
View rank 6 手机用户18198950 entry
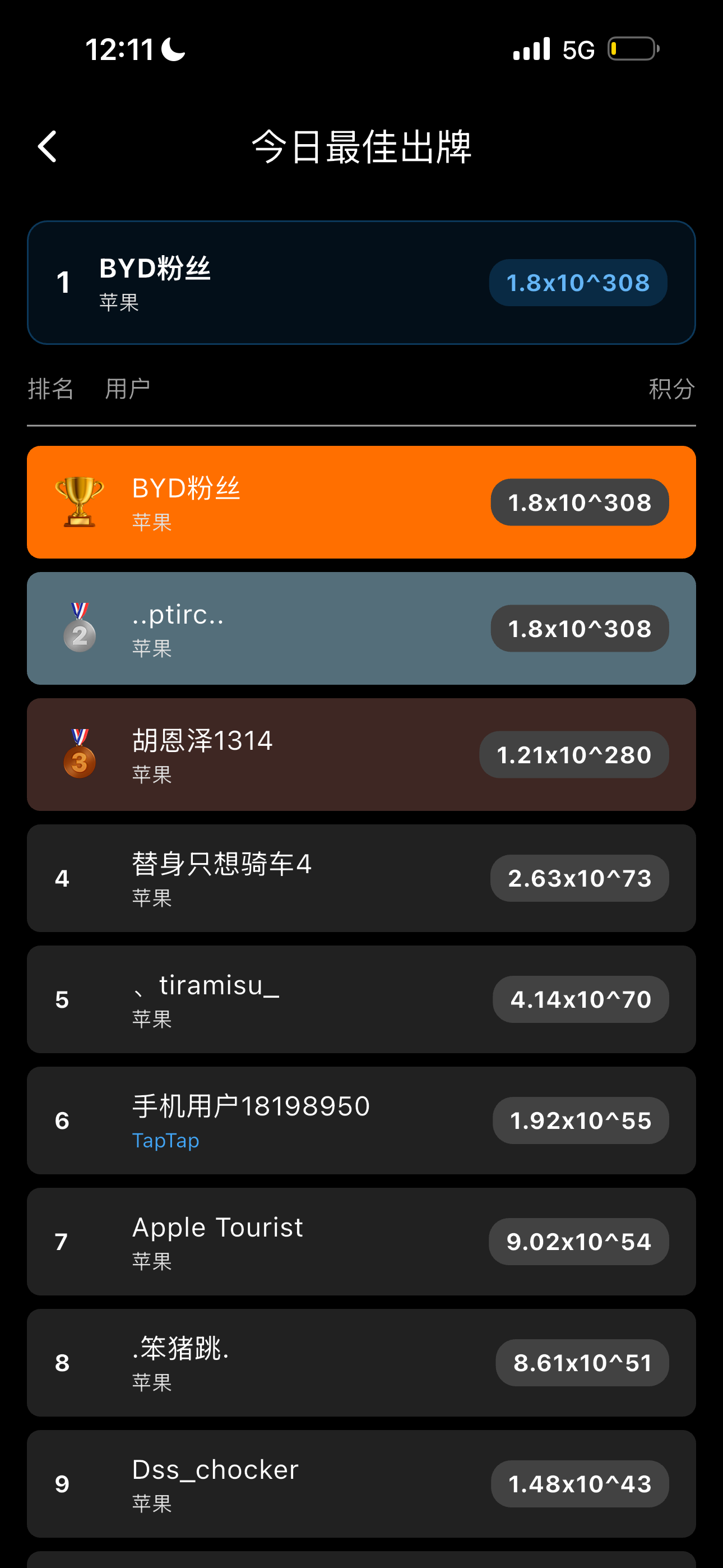coord(361,1120)
